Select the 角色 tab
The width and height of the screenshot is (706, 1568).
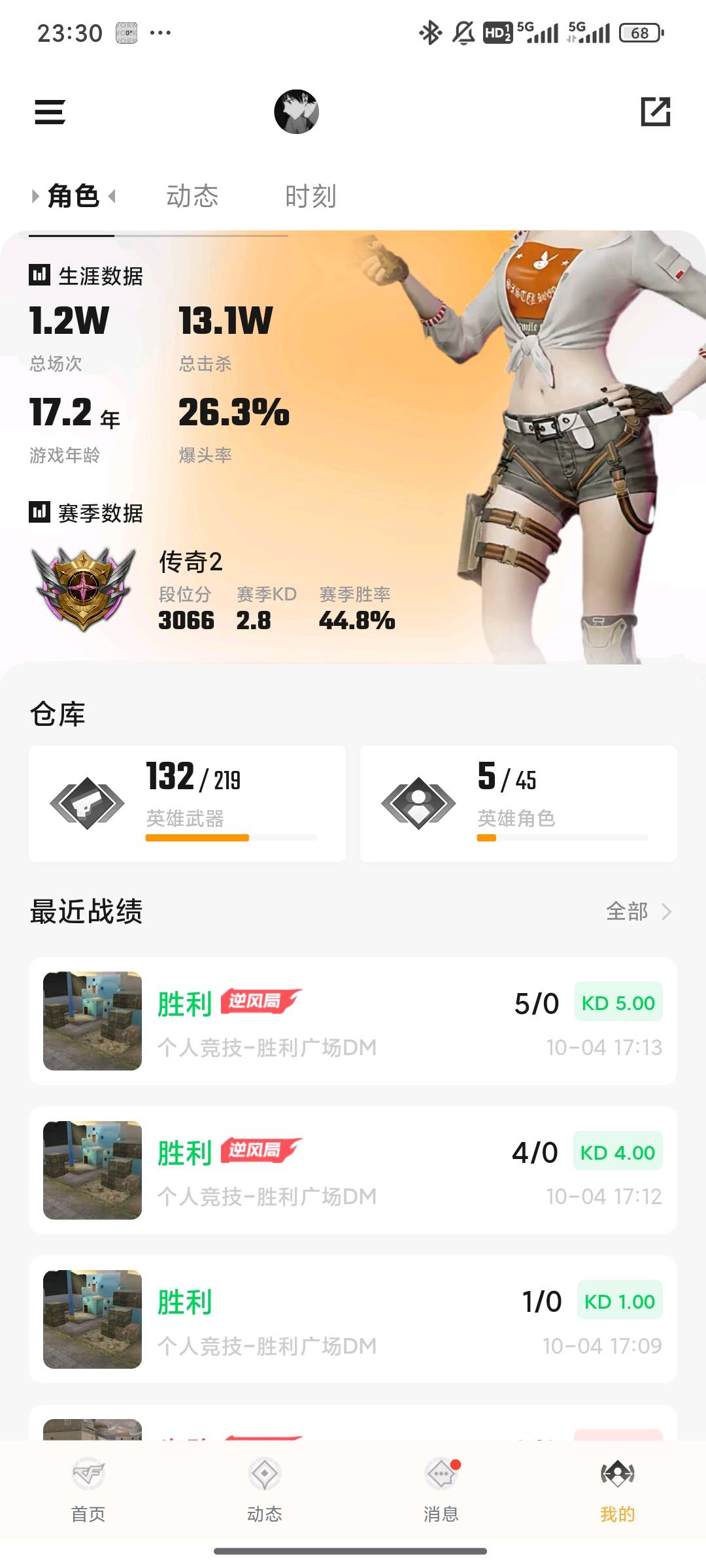73,196
